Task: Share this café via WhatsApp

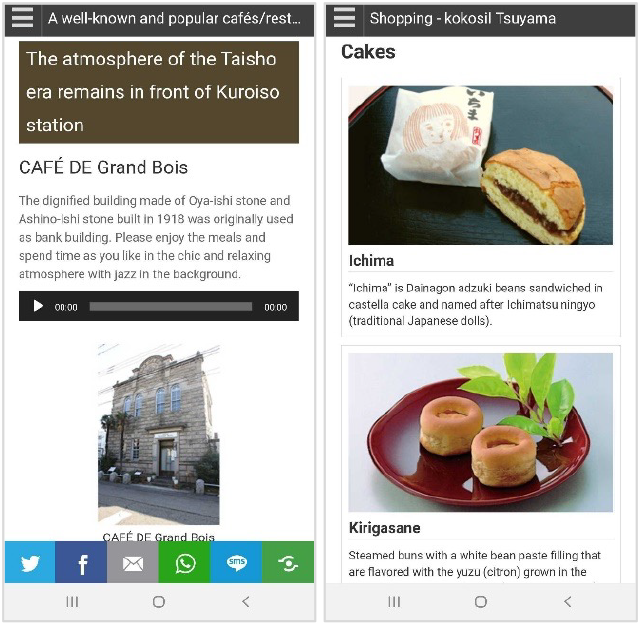Action: (185, 563)
